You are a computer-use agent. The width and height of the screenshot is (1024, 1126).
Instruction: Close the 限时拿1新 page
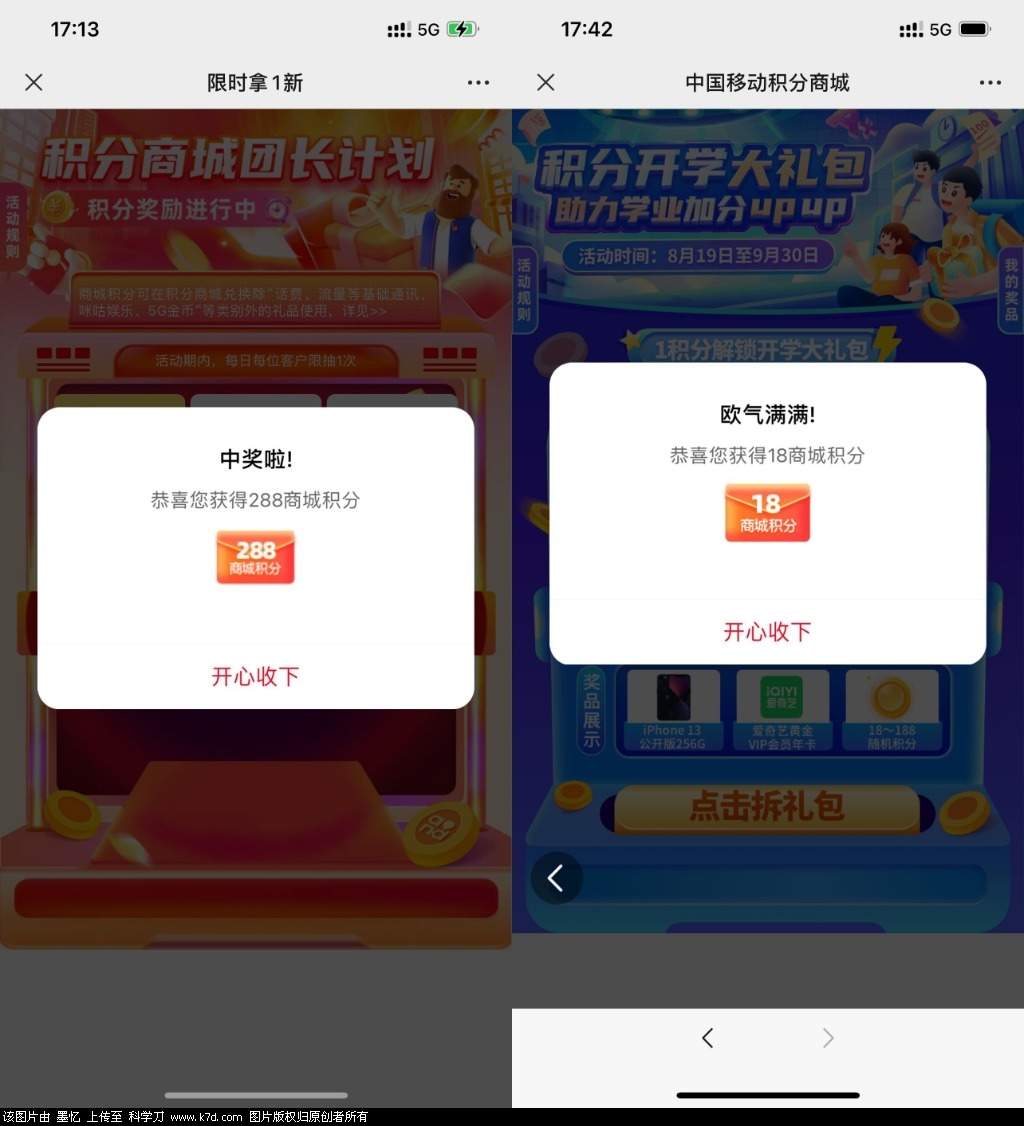[34, 83]
